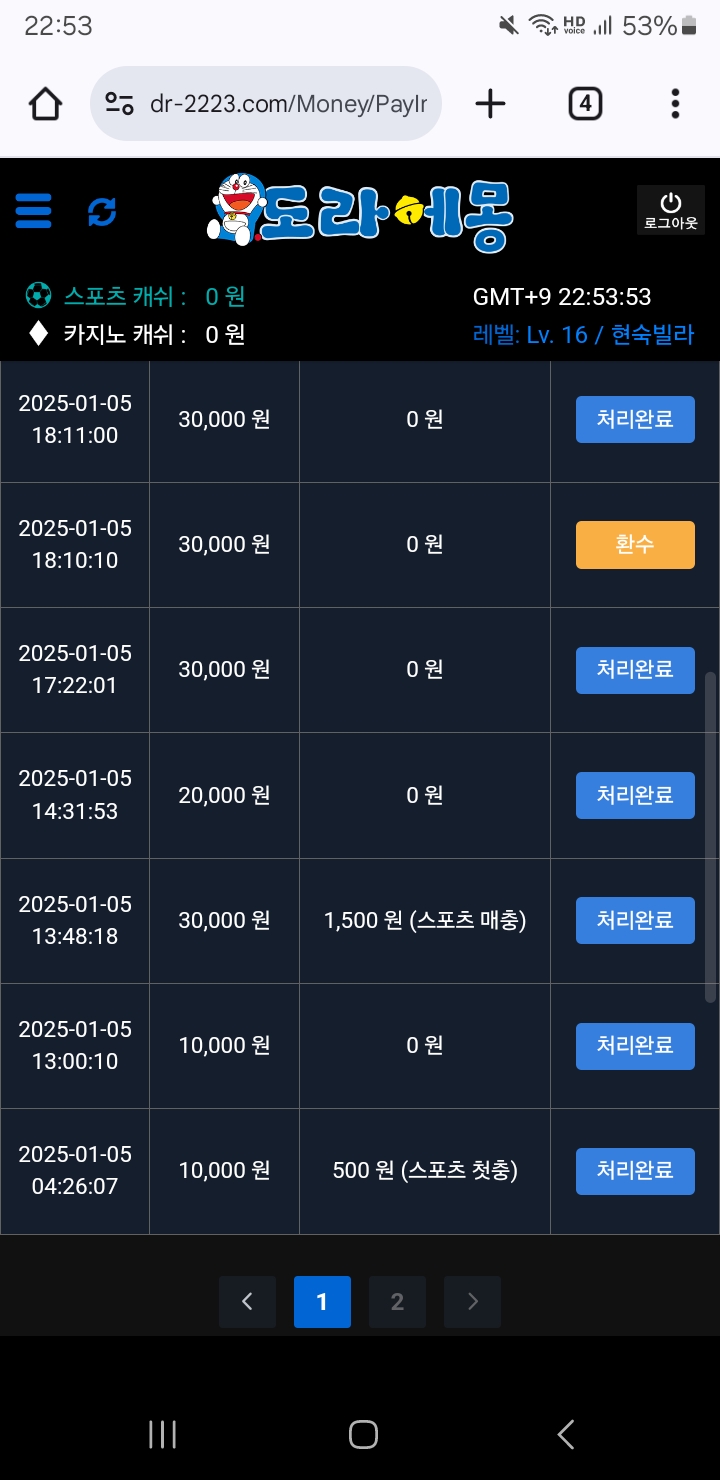Go to the next page arrow
Image resolution: width=720 pixels, height=1480 pixels.
472,1302
